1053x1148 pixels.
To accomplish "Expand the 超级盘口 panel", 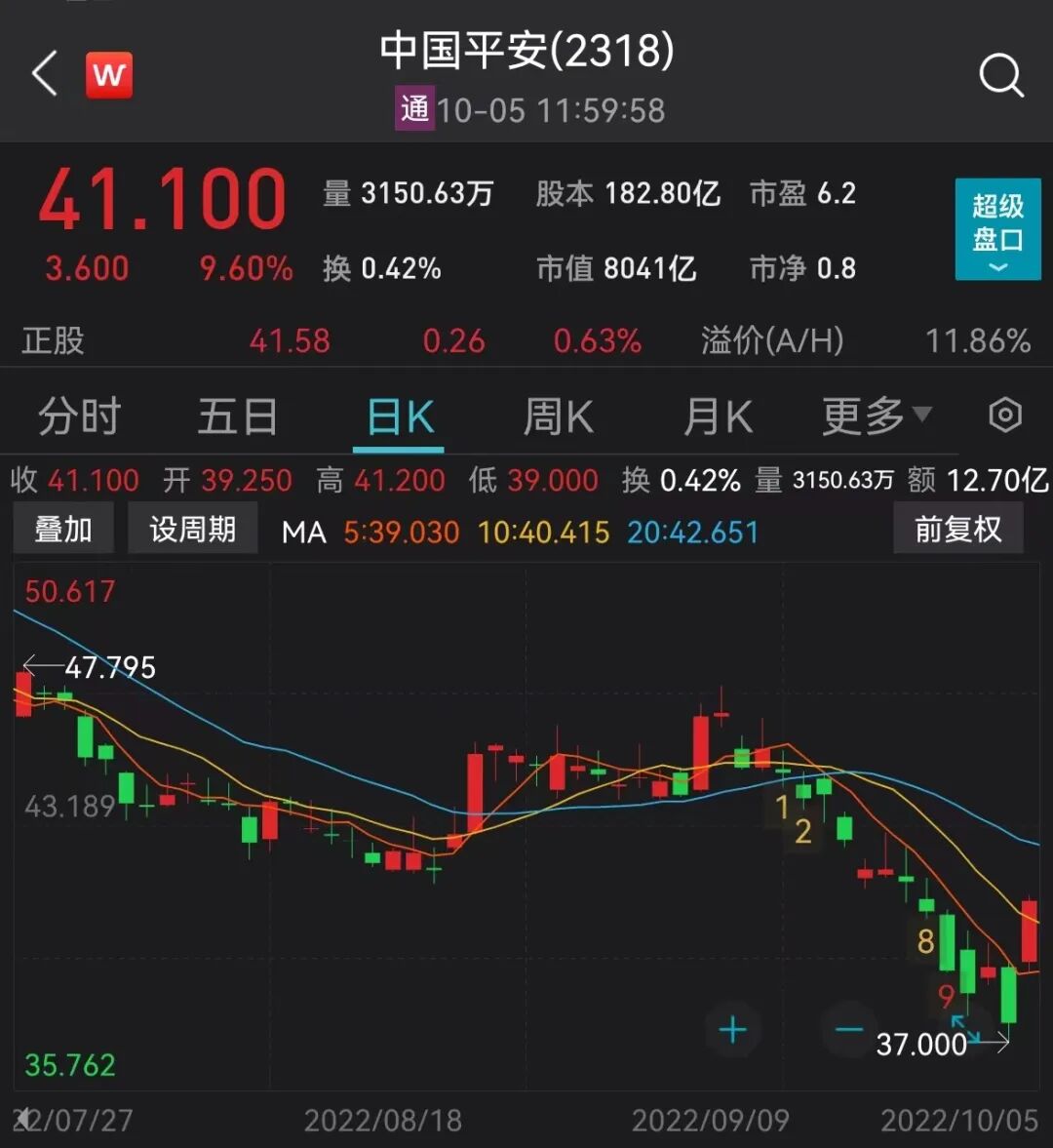I will [x=997, y=229].
